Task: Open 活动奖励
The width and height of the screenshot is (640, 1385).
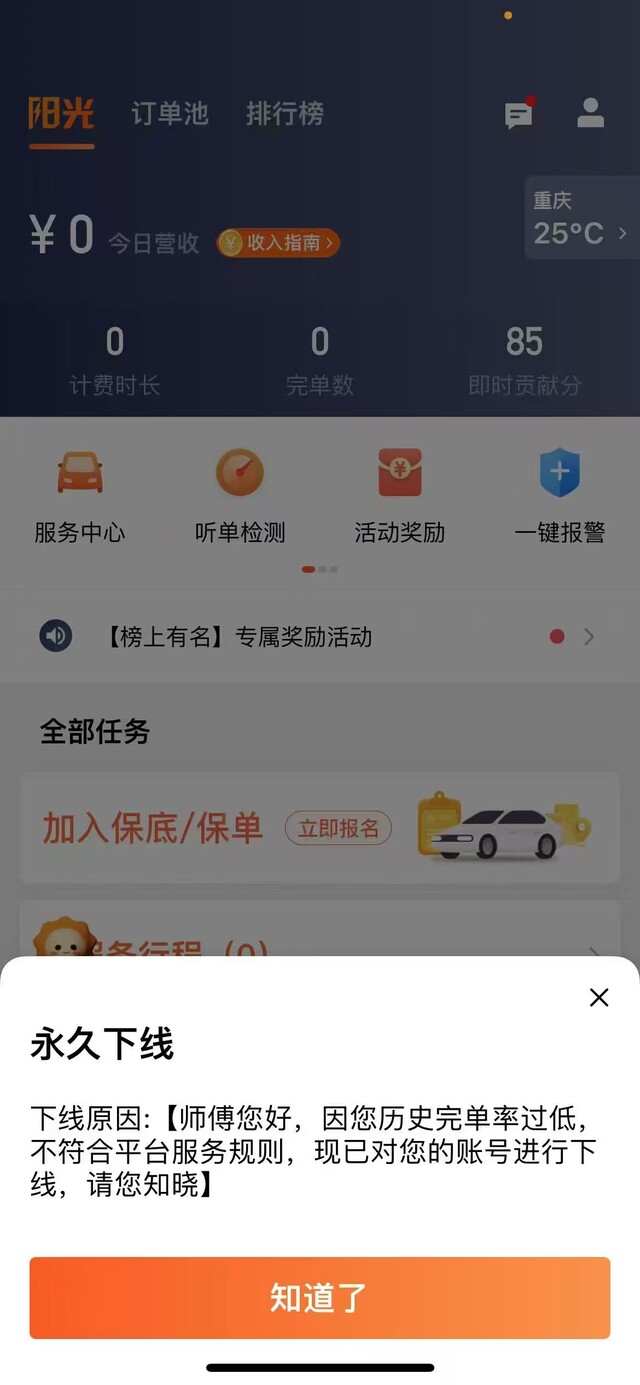Action: (400, 497)
